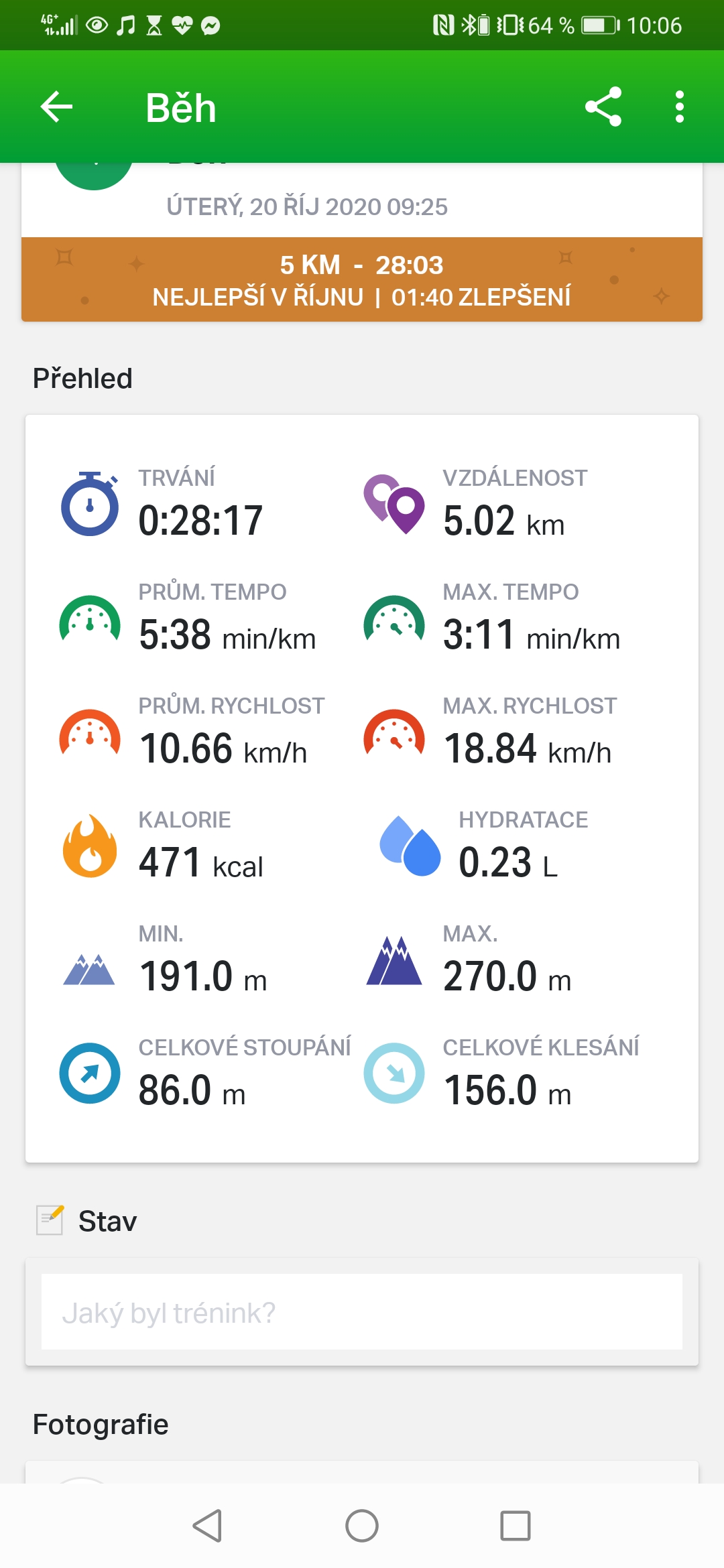Share this Běh workout
The width and height of the screenshot is (724, 1568).
603,107
